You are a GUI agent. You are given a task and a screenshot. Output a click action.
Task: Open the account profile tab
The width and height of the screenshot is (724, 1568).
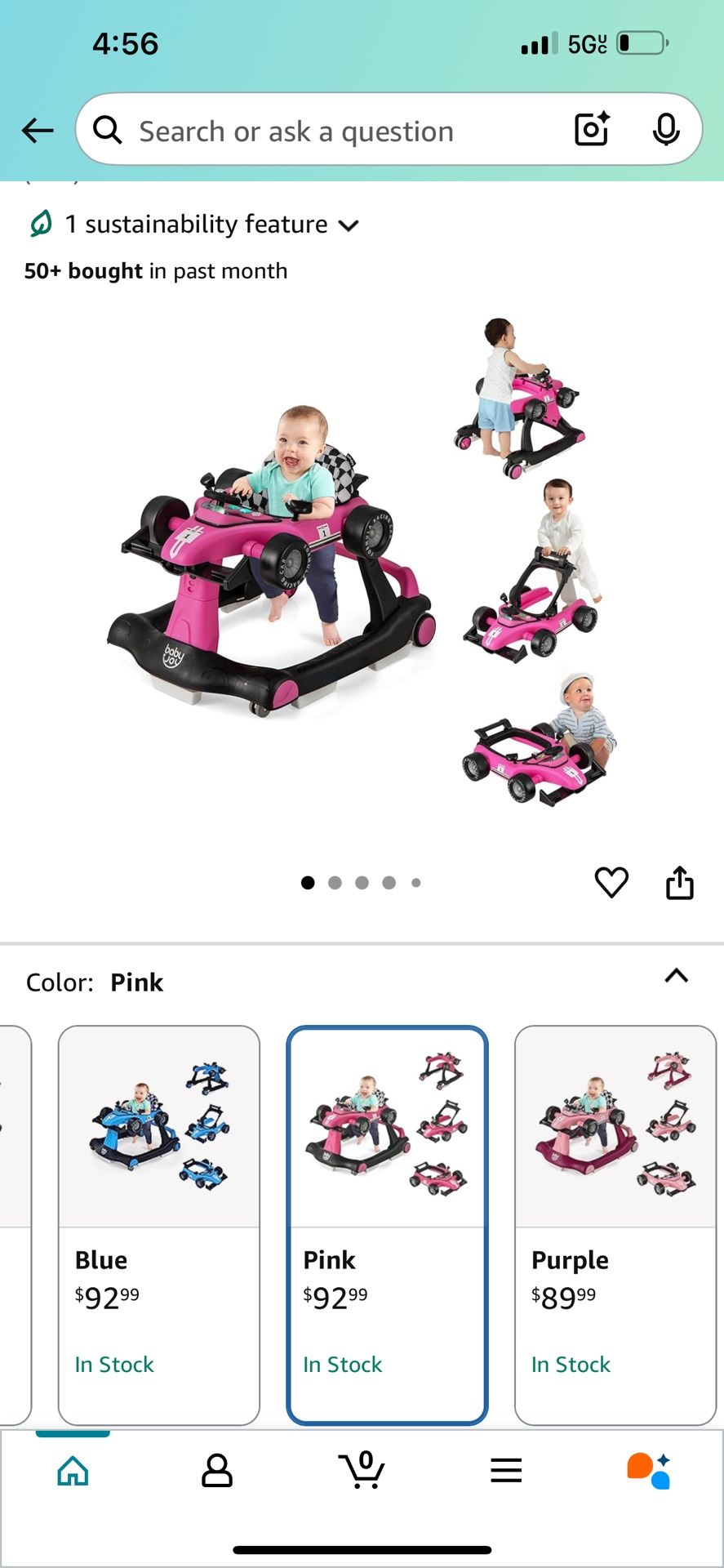pos(217,1471)
